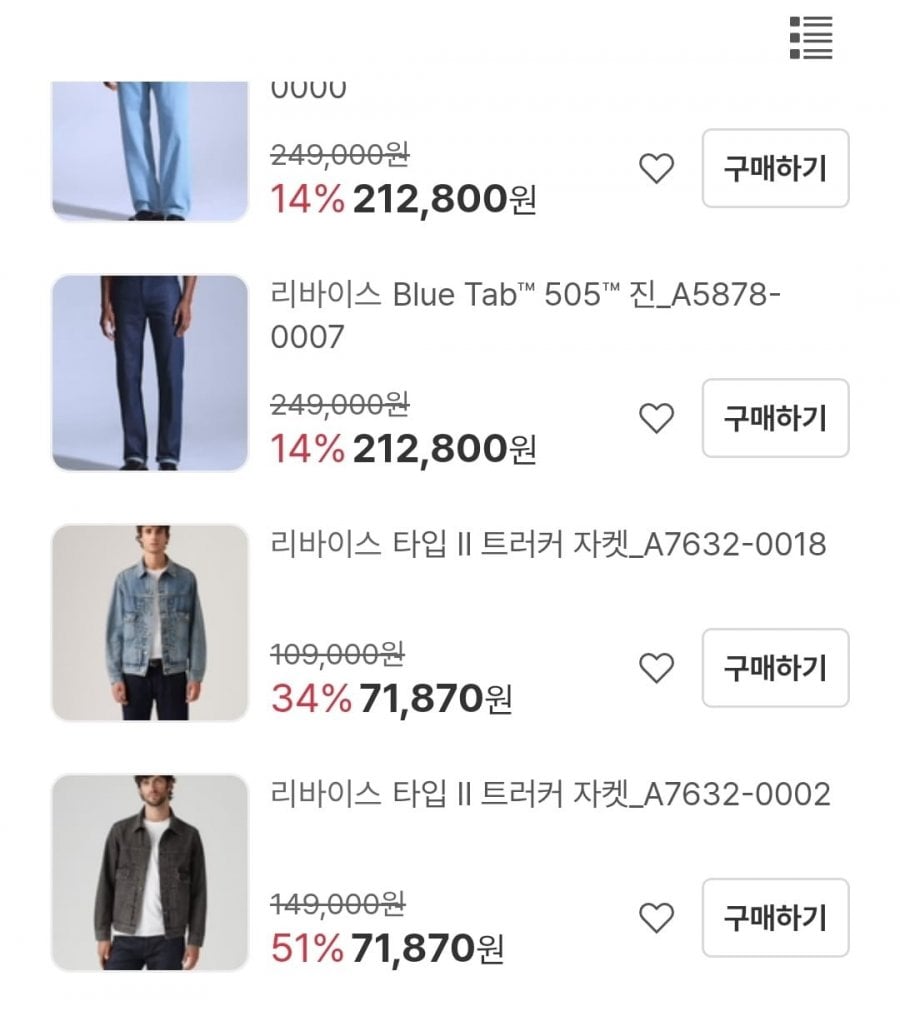
Task: Purchase the trucker jacket A7632-0002
Action: click(x=775, y=918)
